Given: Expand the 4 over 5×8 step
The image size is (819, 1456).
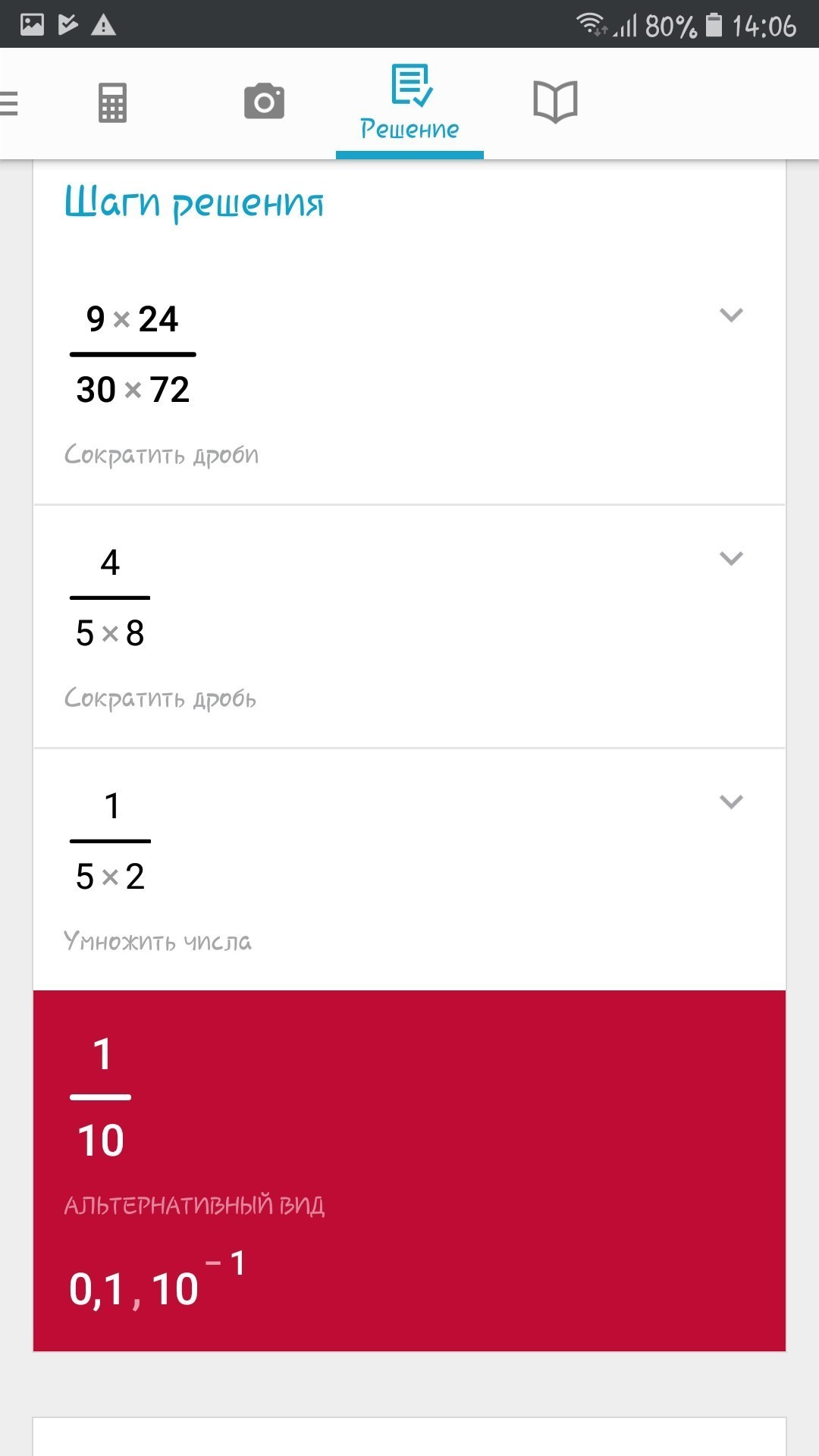Looking at the screenshot, I should pos(730,558).
